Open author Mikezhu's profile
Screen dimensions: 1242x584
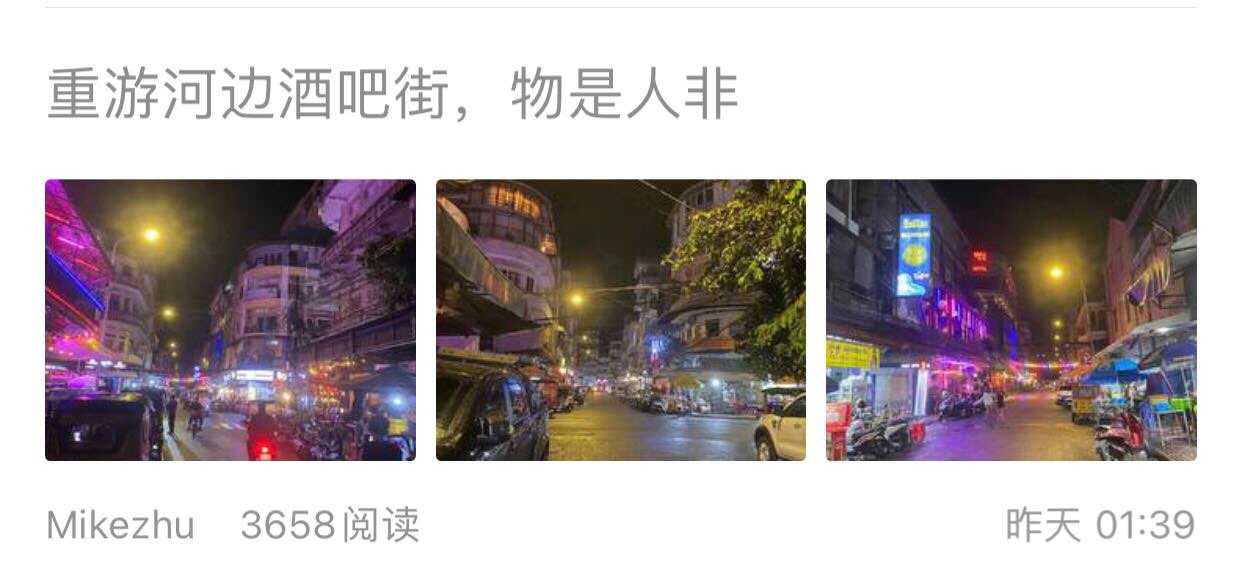click(x=120, y=525)
